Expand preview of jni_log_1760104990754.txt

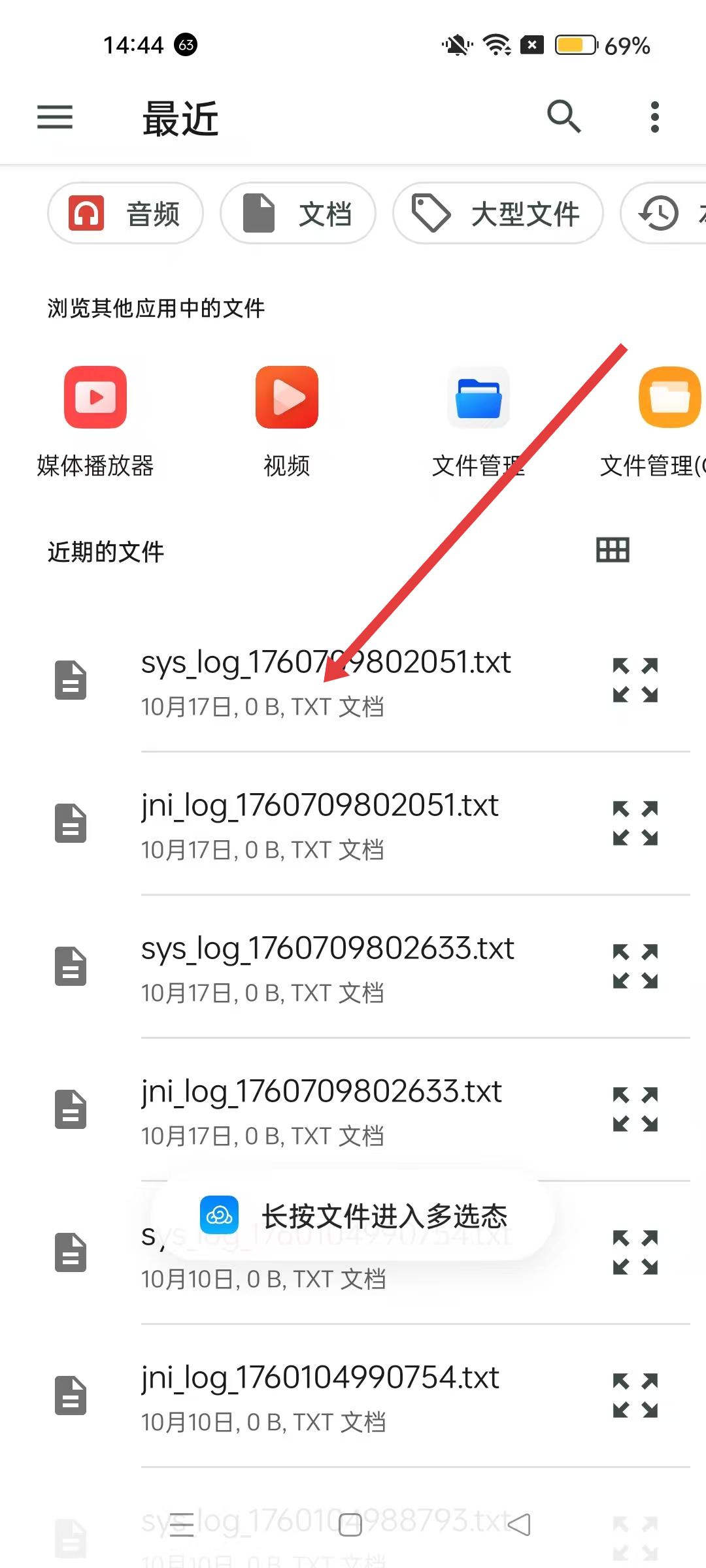(x=635, y=1396)
